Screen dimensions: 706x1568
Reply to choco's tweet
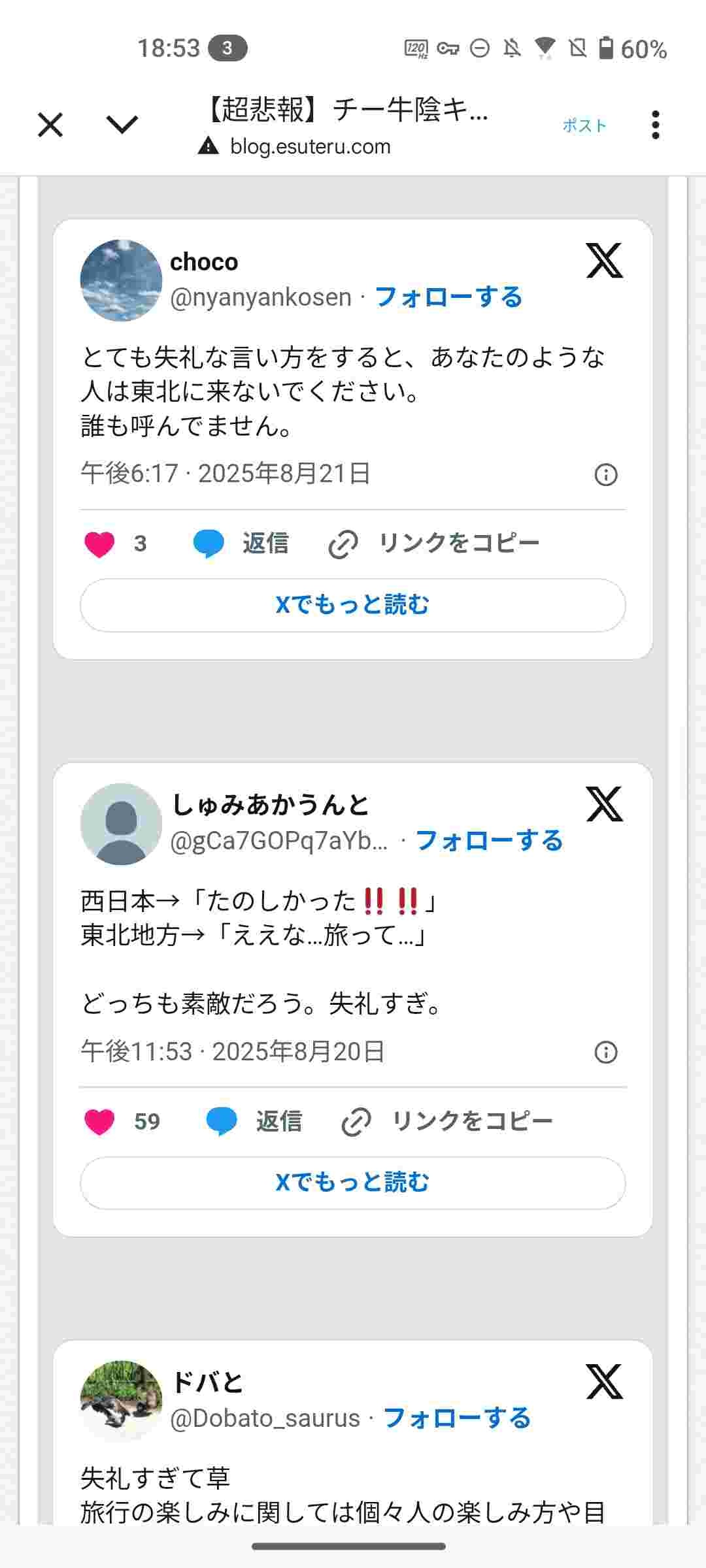click(x=242, y=544)
